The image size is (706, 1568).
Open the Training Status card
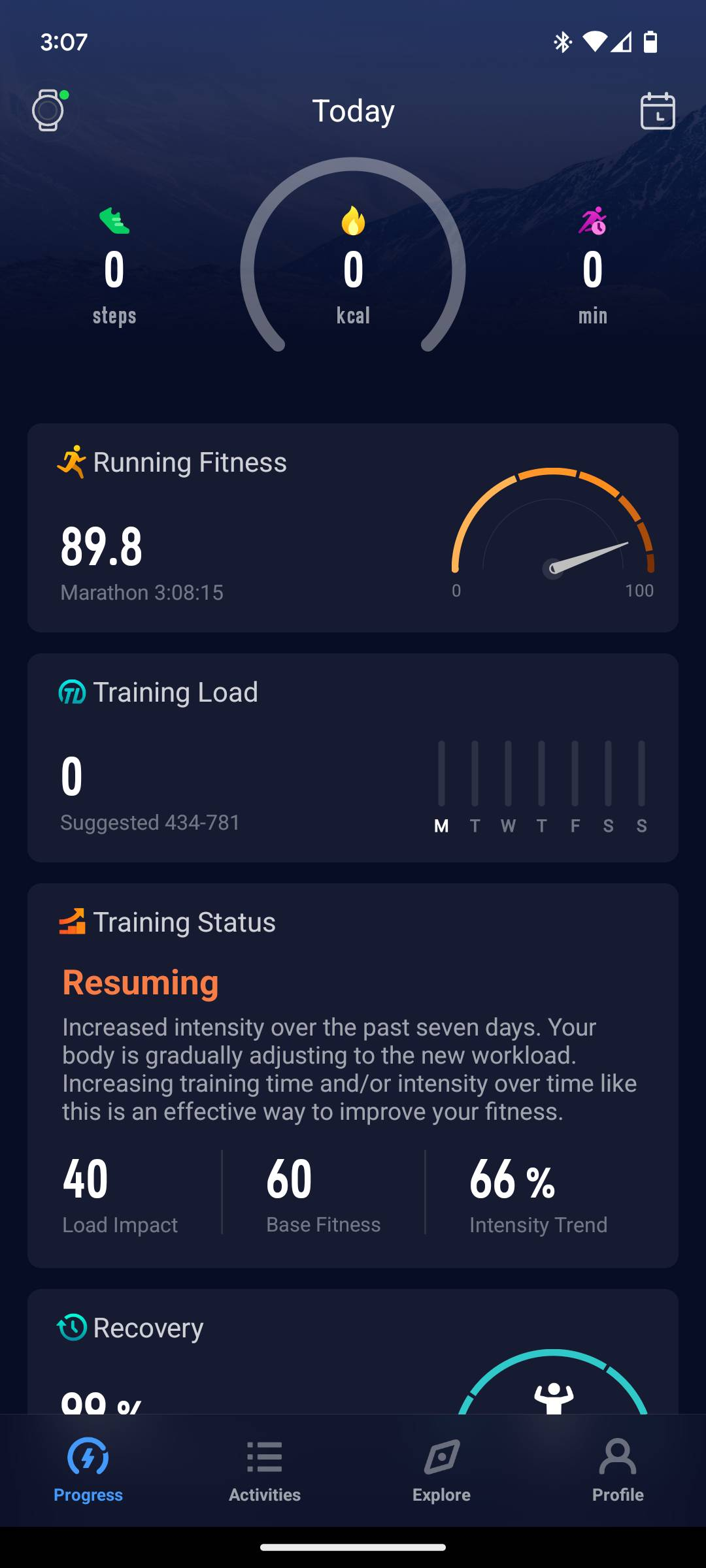click(x=353, y=1075)
